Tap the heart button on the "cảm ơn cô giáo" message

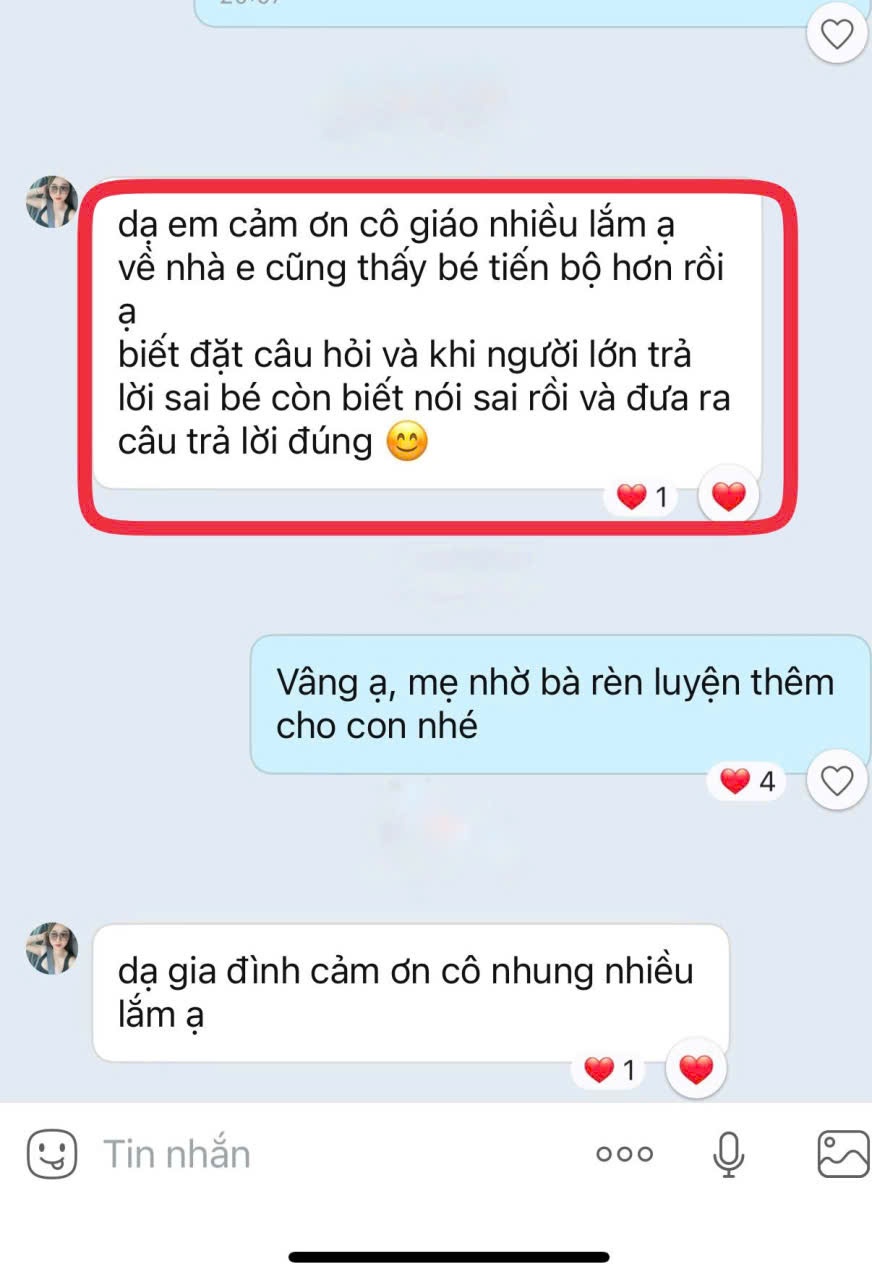(728, 496)
